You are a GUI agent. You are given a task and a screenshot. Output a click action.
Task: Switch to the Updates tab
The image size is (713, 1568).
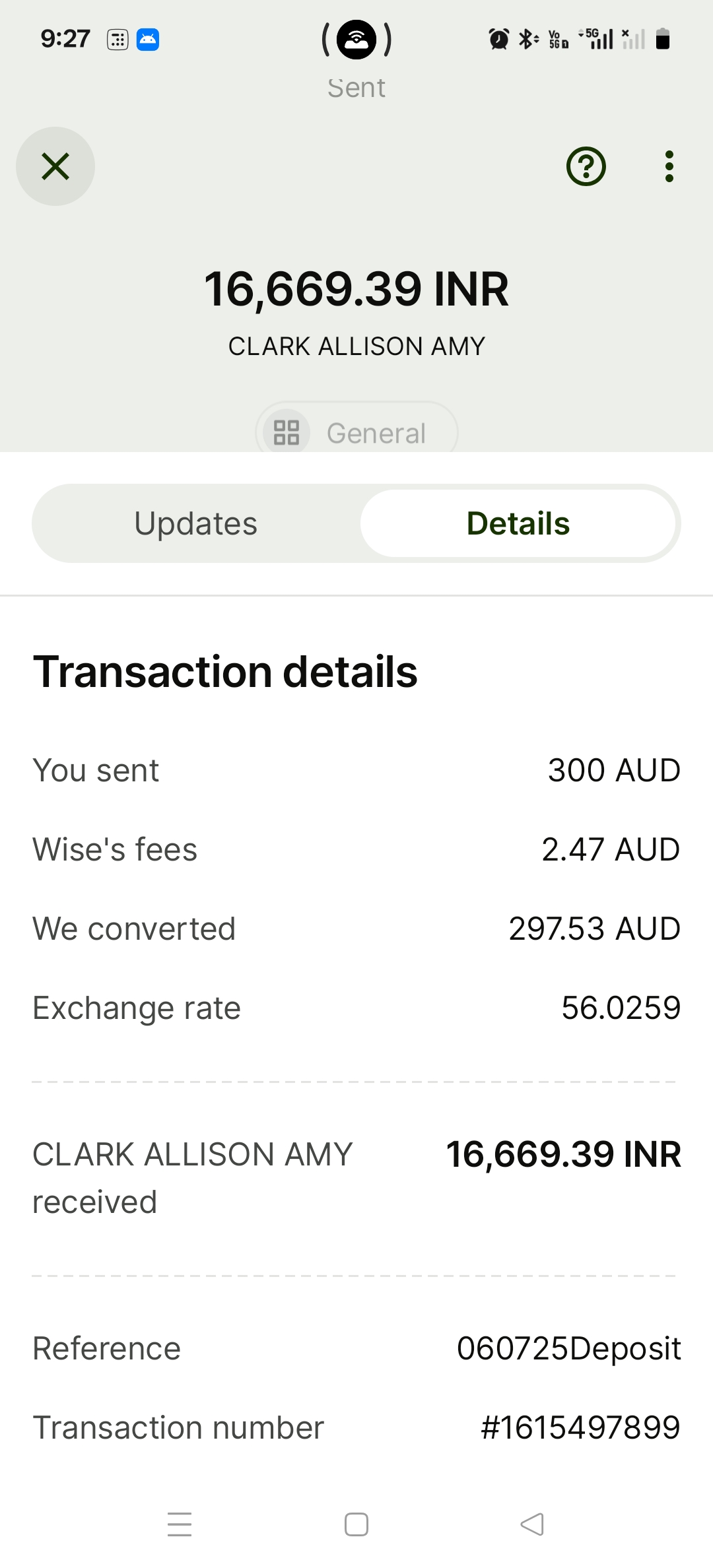click(x=196, y=523)
